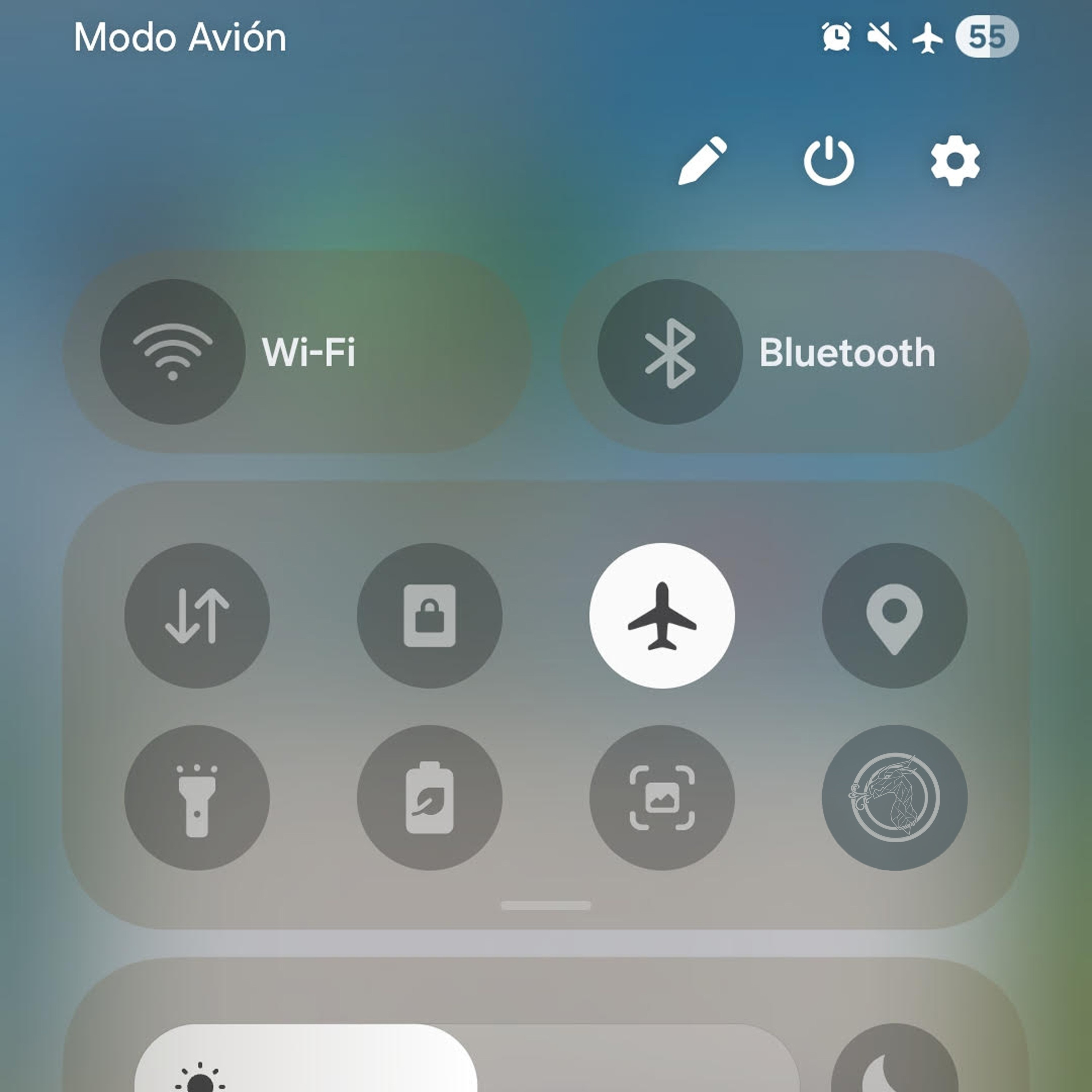This screenshot has width=1092, height=1092.
Task: Enable battery saver mode
Action: click(430, 798)
